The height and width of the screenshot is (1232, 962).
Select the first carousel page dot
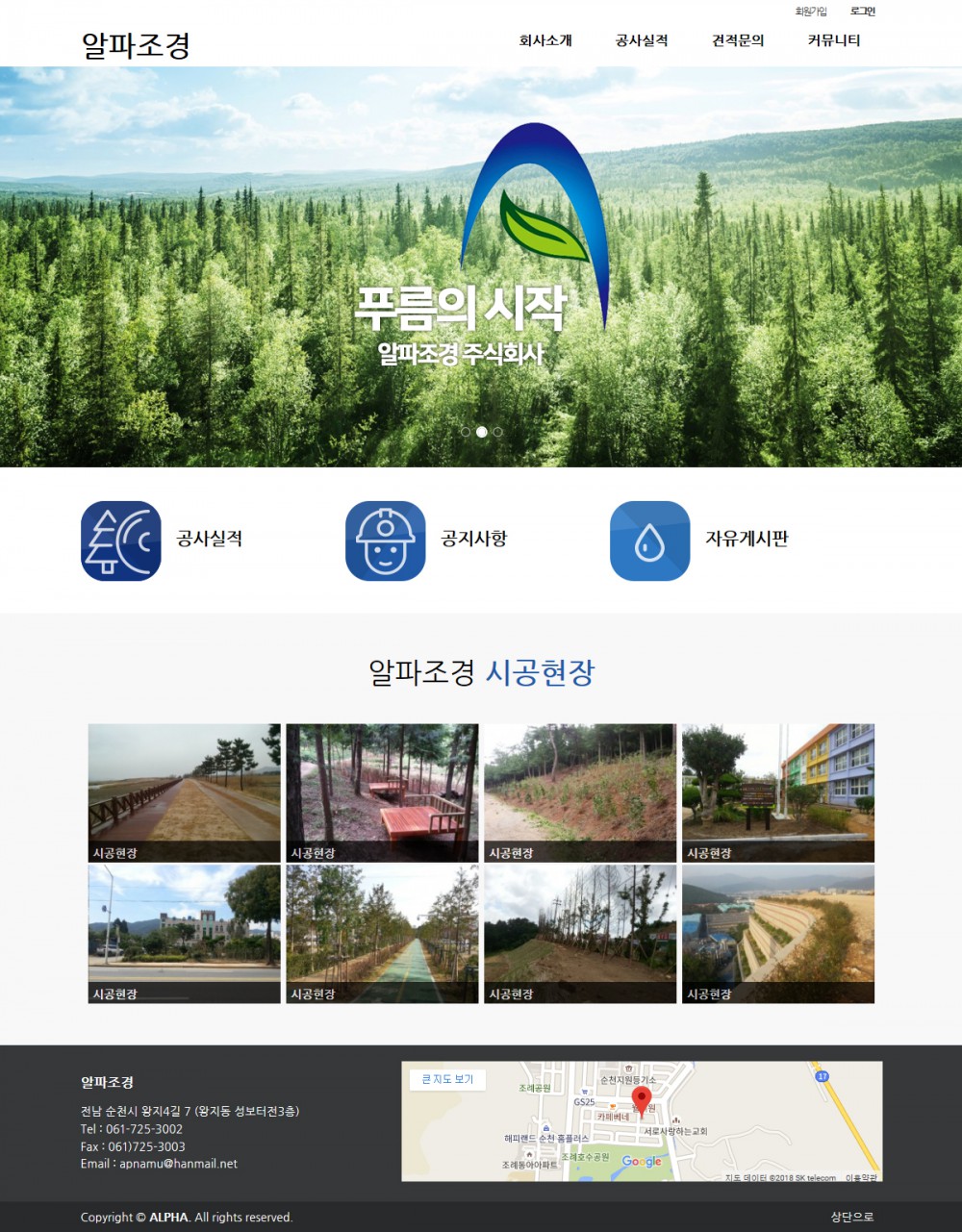click(x=466, y=432)
